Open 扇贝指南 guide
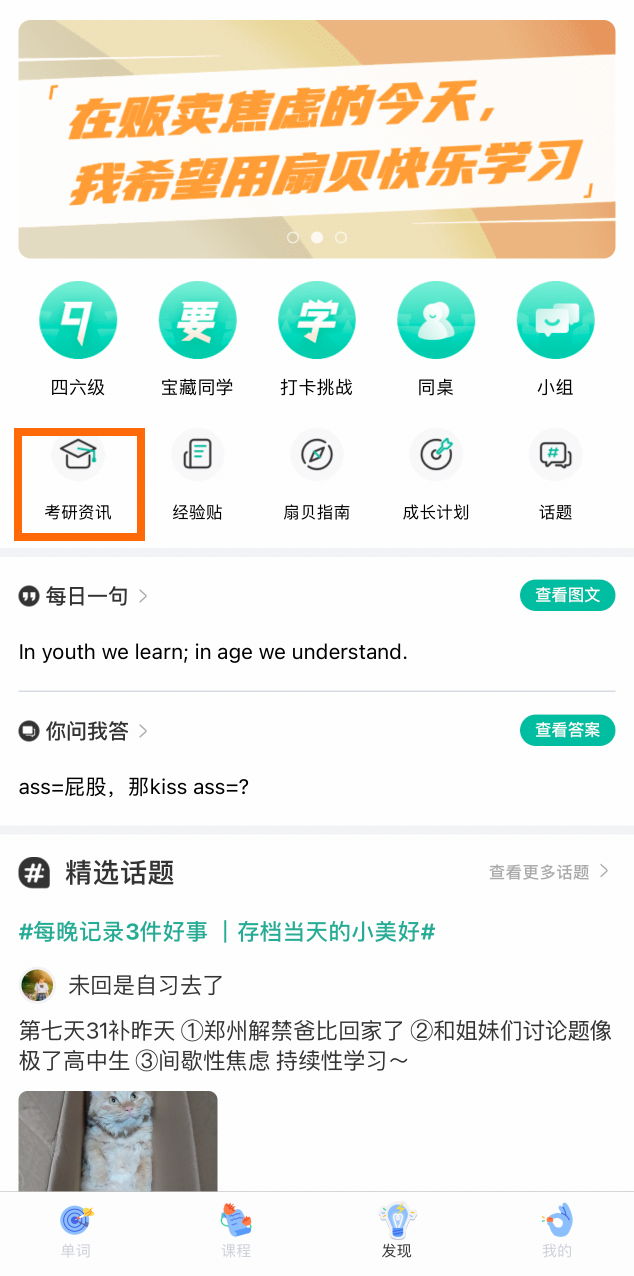The width and height of the screenshot is (634, 1276). click(x=316, y=478)
